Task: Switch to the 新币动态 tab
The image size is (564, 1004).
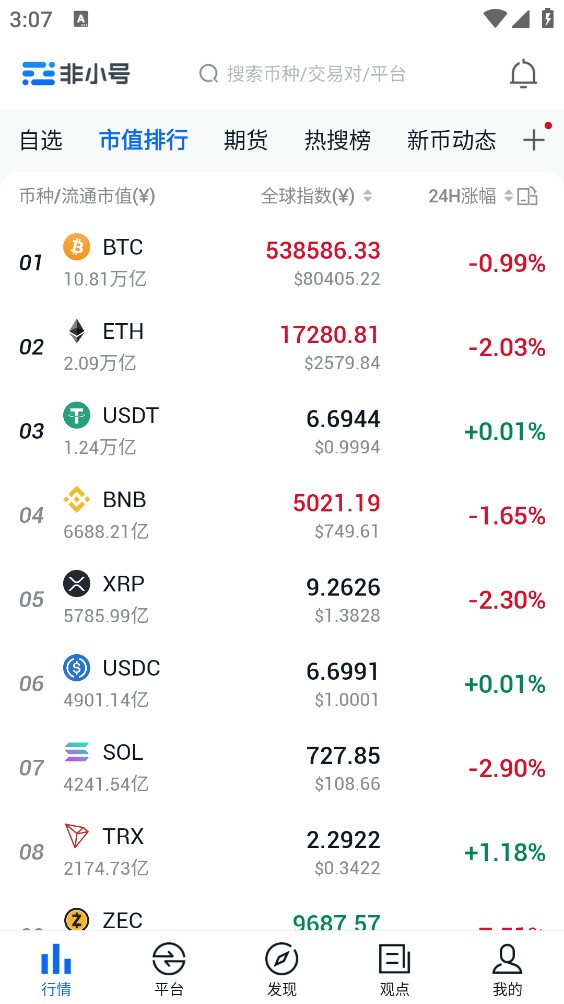Action: (x=451, y=140)
